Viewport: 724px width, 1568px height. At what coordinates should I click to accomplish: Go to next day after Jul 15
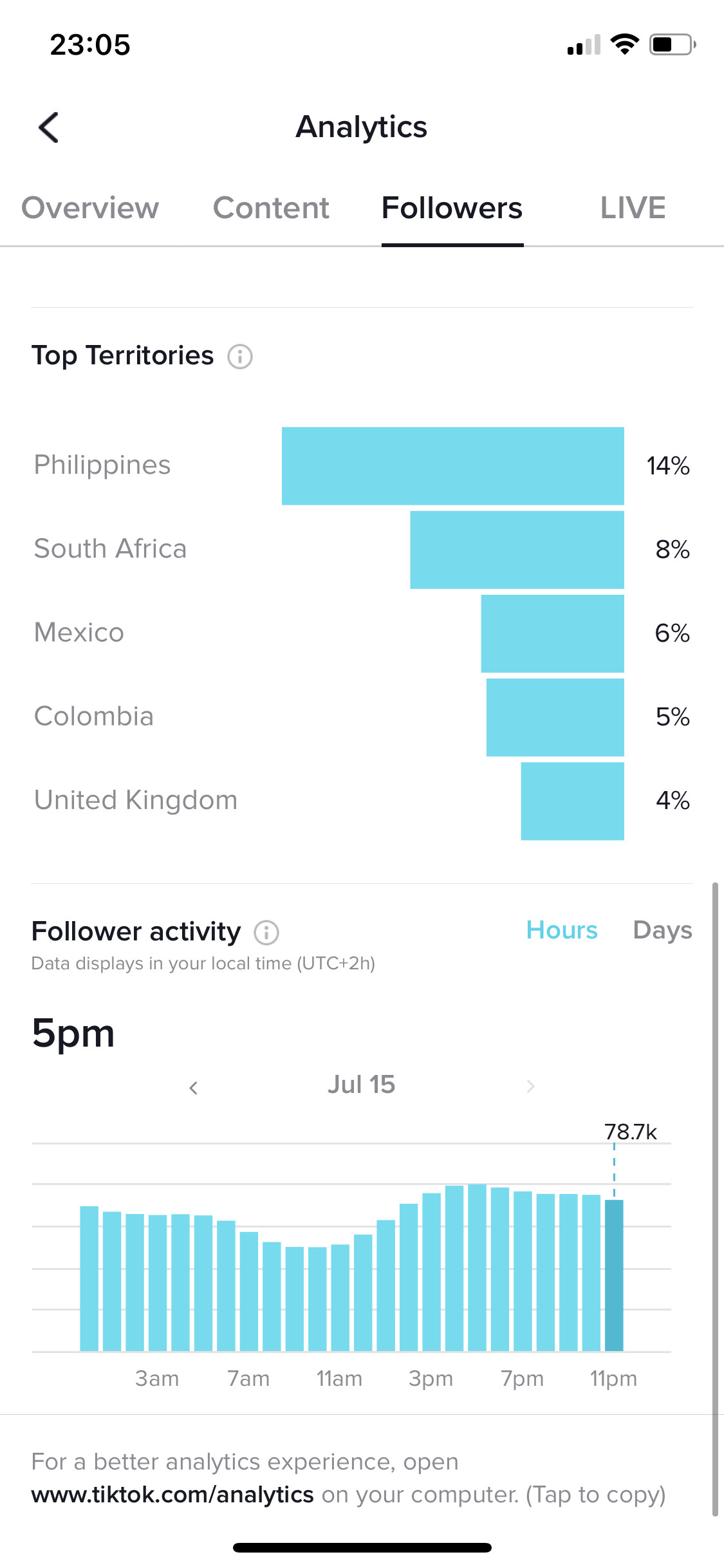530,1087
